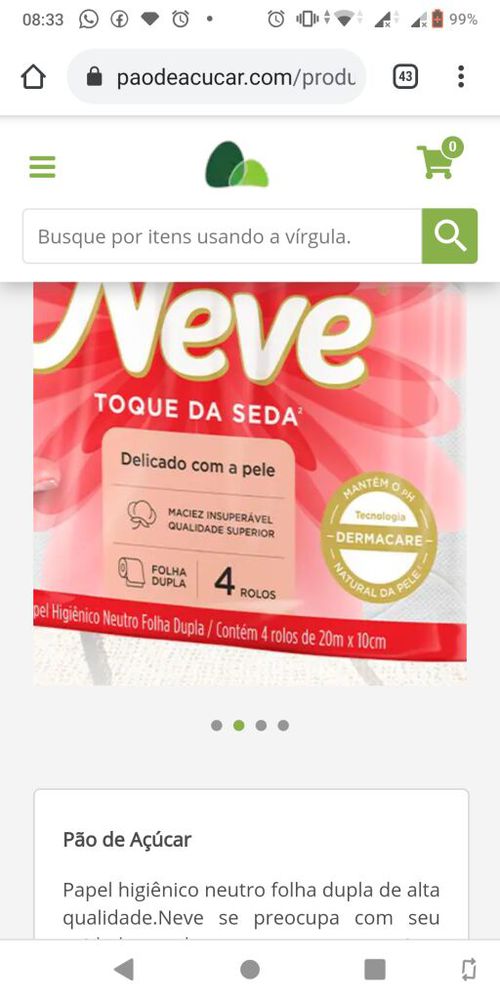
Task: Select the fourth image indicator dot
Action: click(x=283, y=726)
